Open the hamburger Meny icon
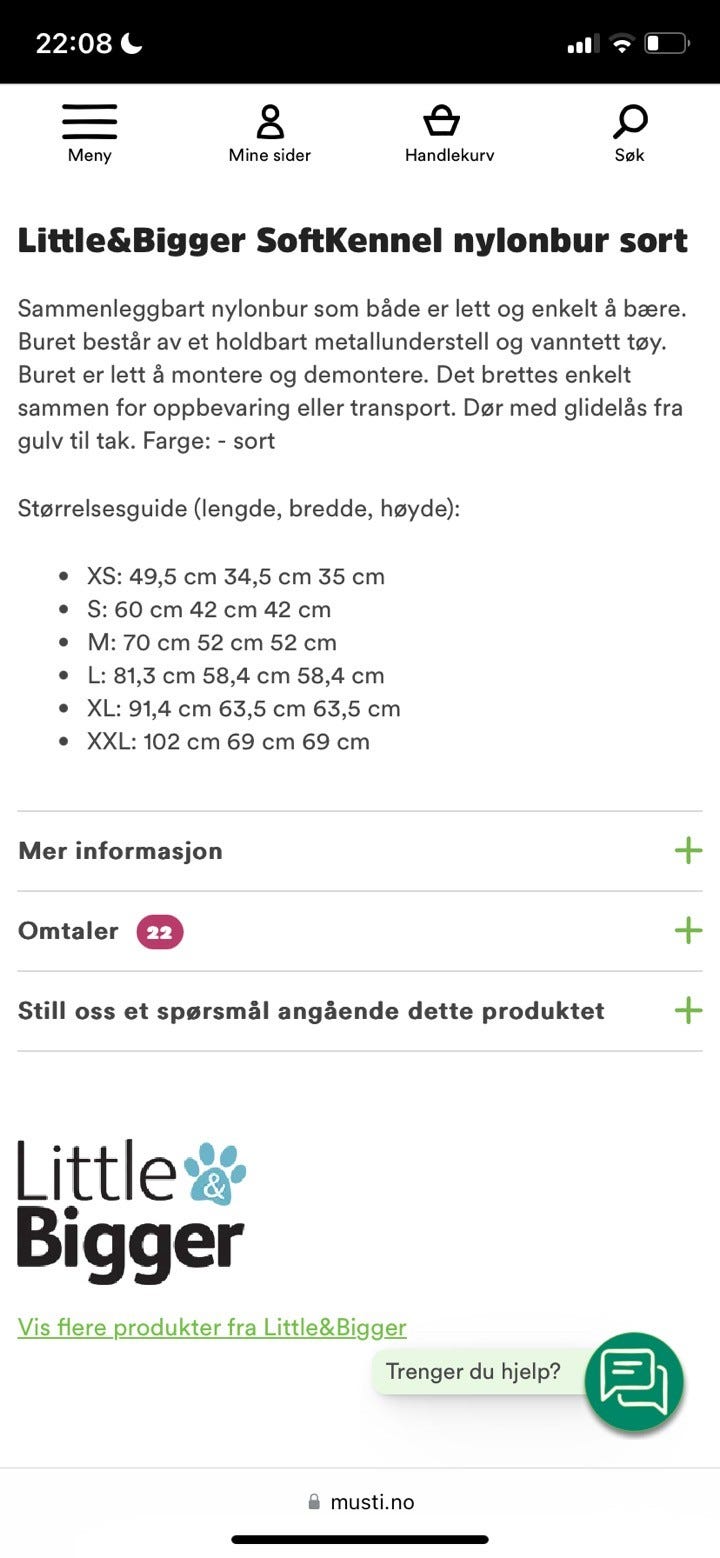The width and height of the screenshot is (720, 1558). pyautogui.click(x=89, y=122)
